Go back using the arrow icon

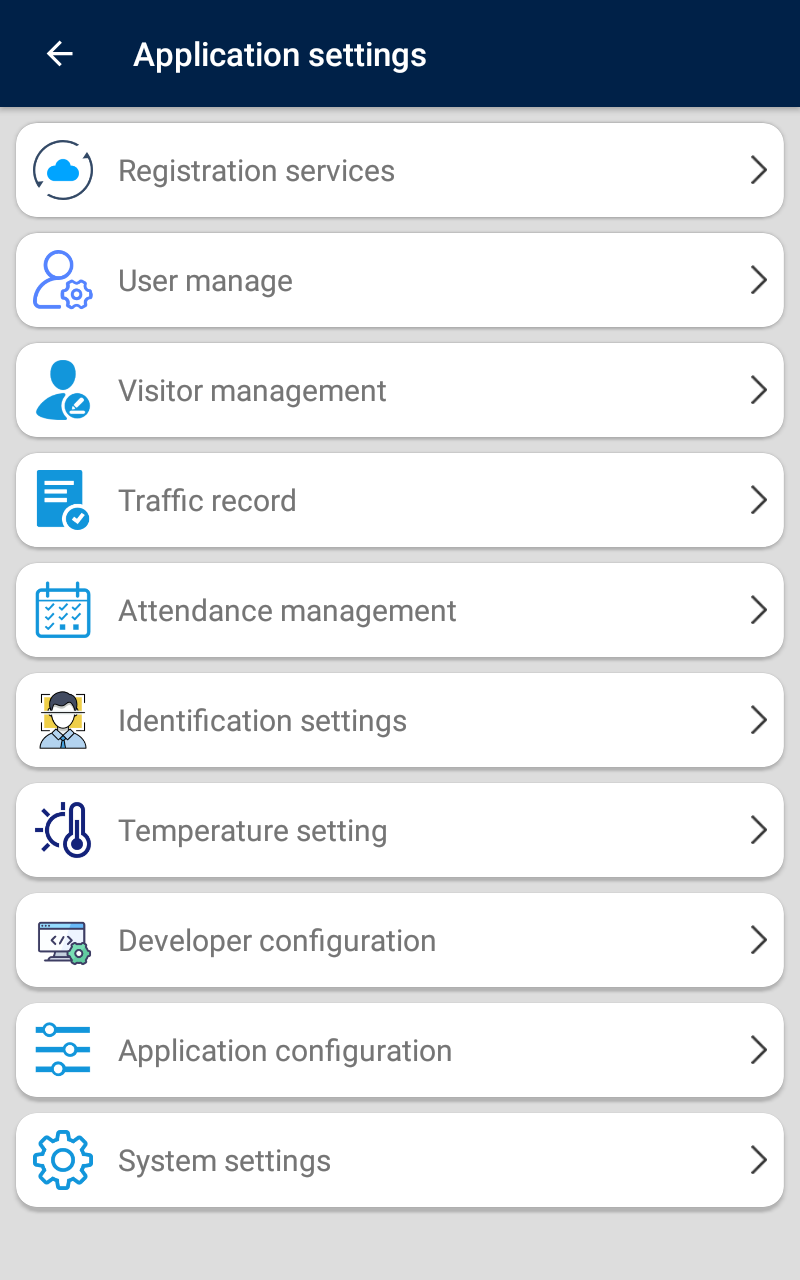(60, 54)
